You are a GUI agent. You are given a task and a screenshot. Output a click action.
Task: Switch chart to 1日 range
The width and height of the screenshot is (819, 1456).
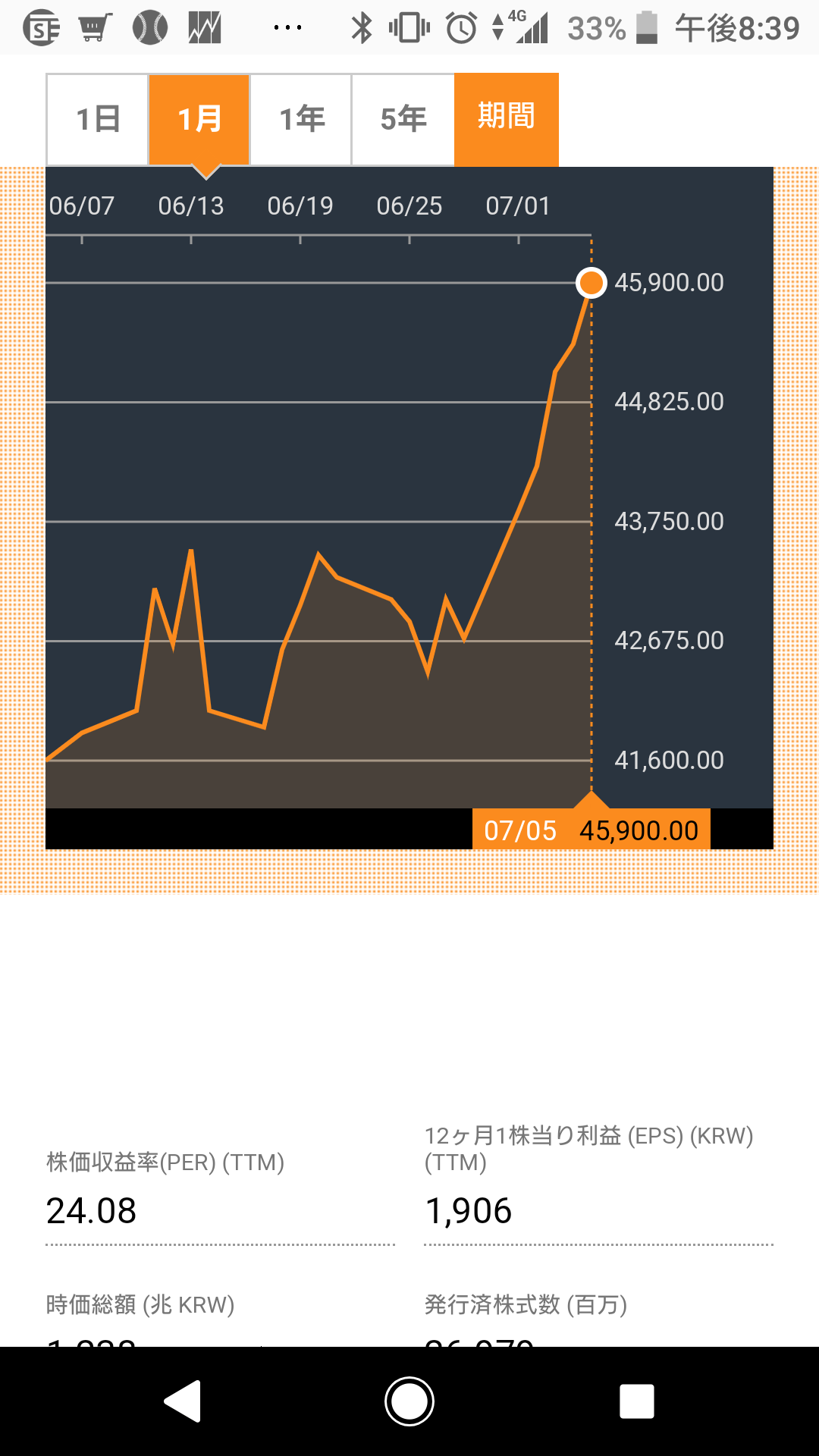click(98, 119)
